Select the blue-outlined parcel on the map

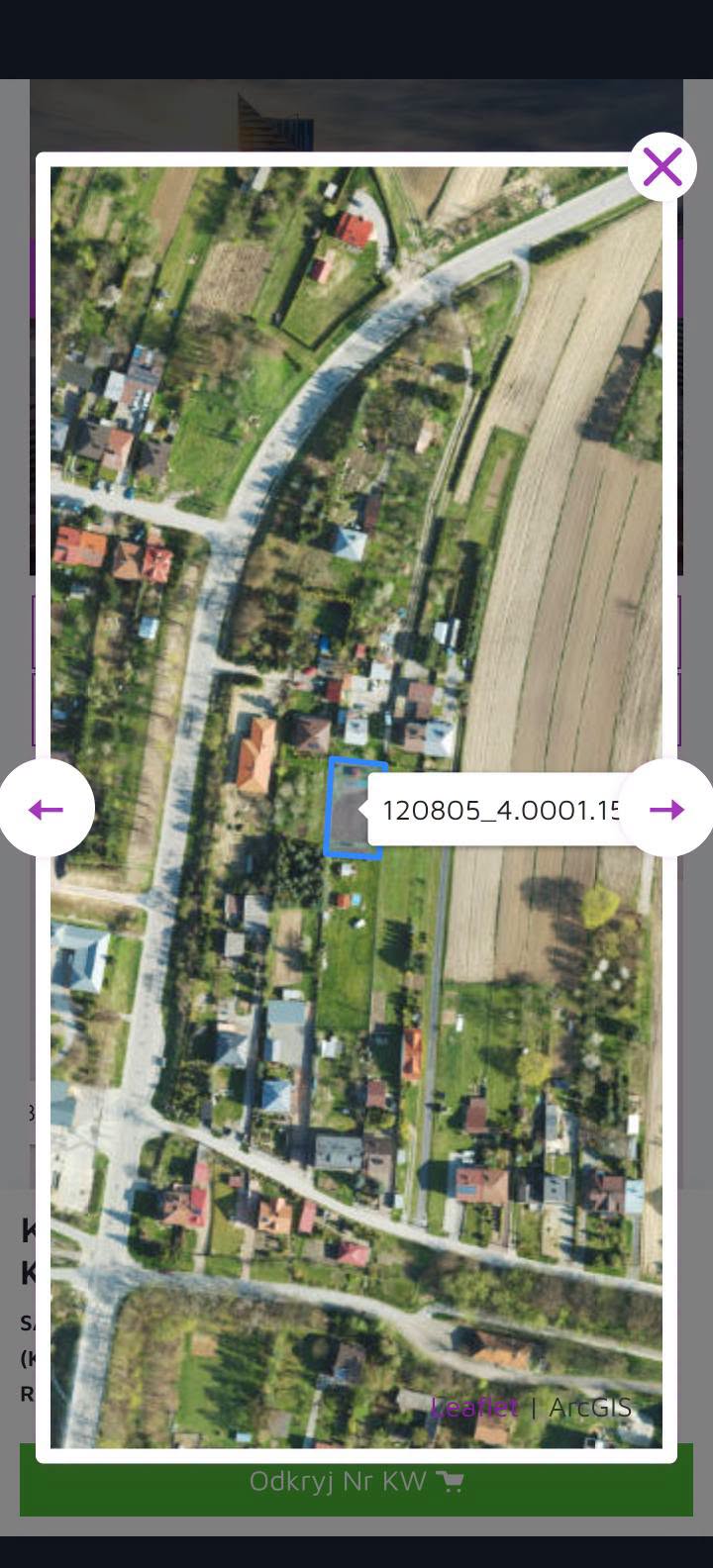(356, 808)
